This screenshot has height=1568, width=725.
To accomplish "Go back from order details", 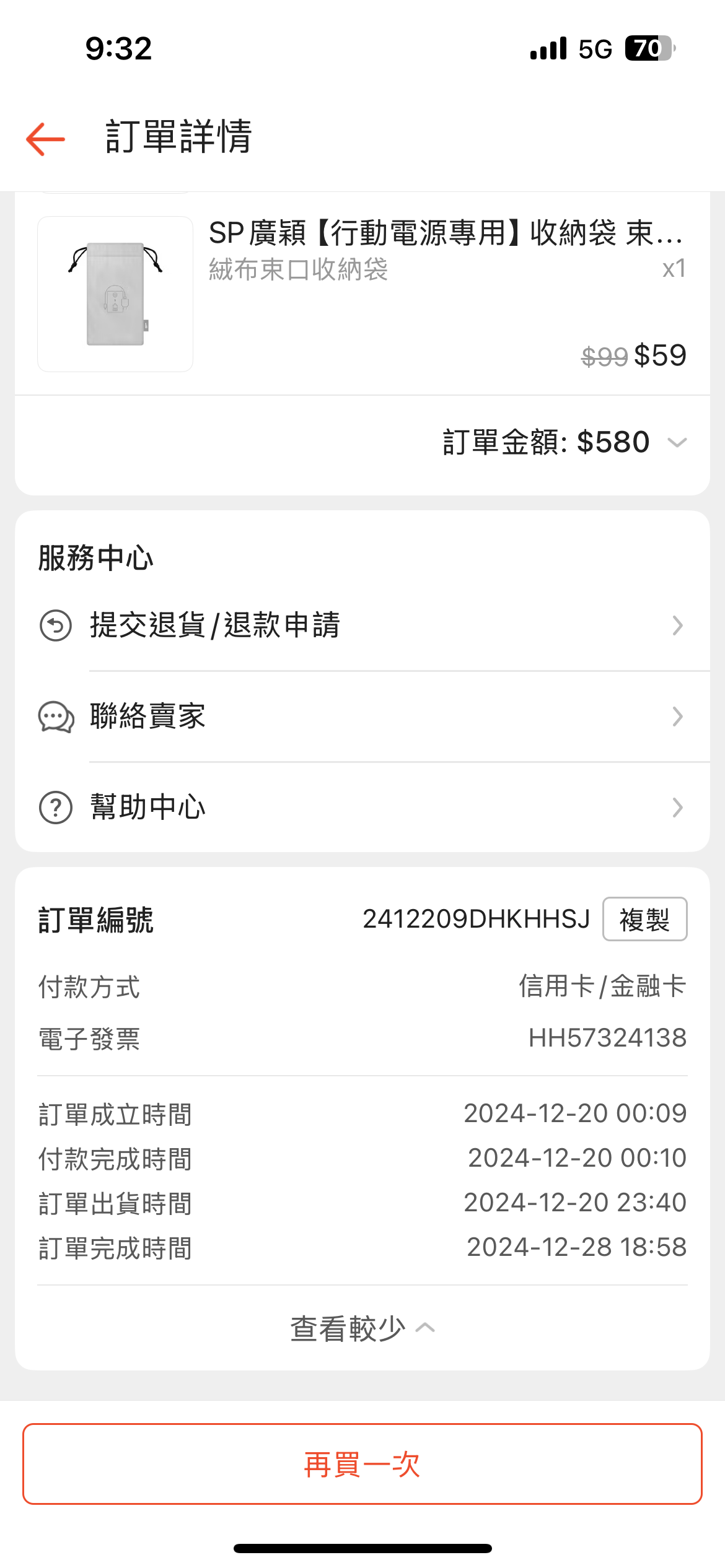I will [46, 138].
